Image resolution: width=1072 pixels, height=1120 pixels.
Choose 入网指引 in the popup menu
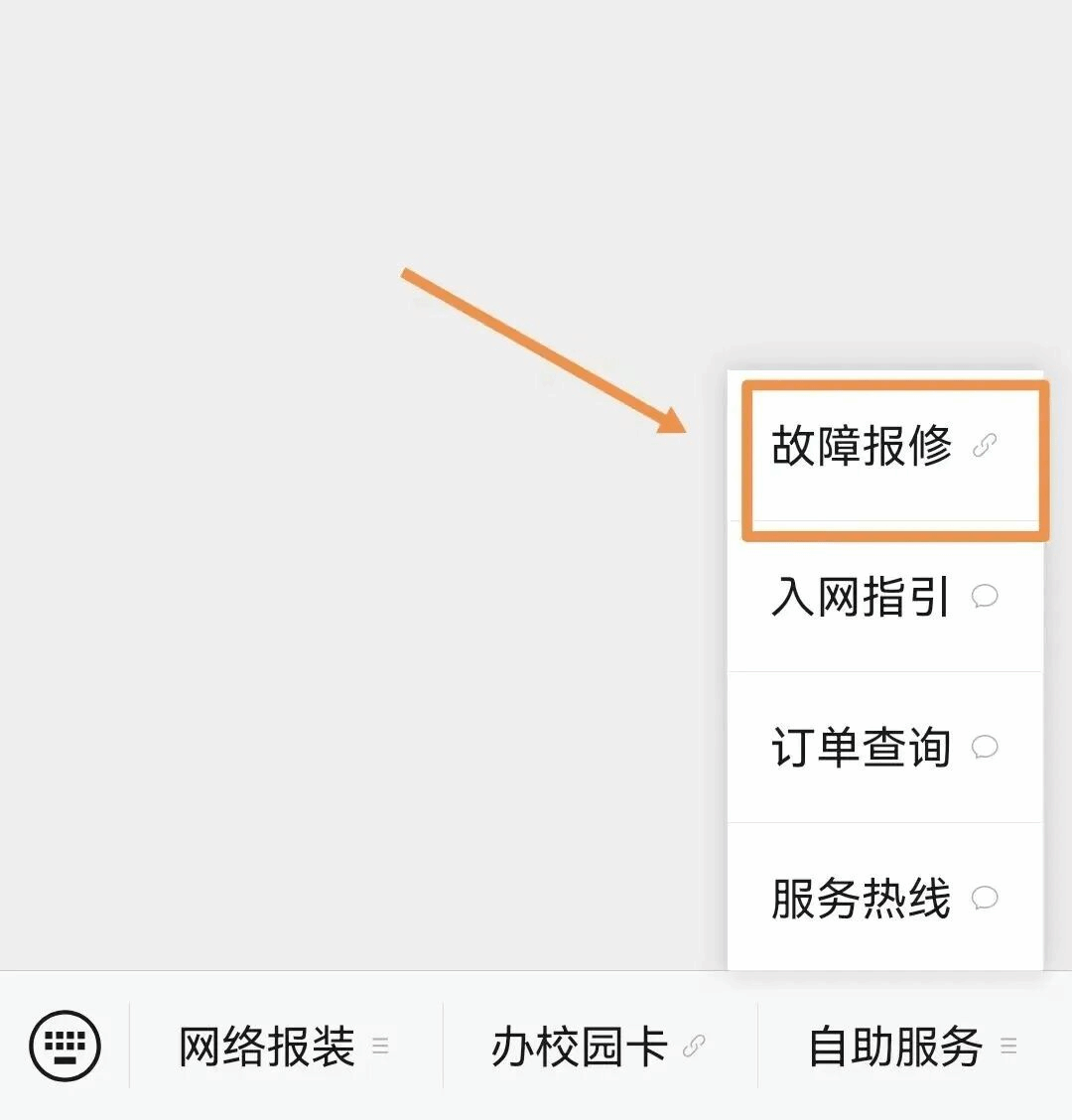[883, 597]
